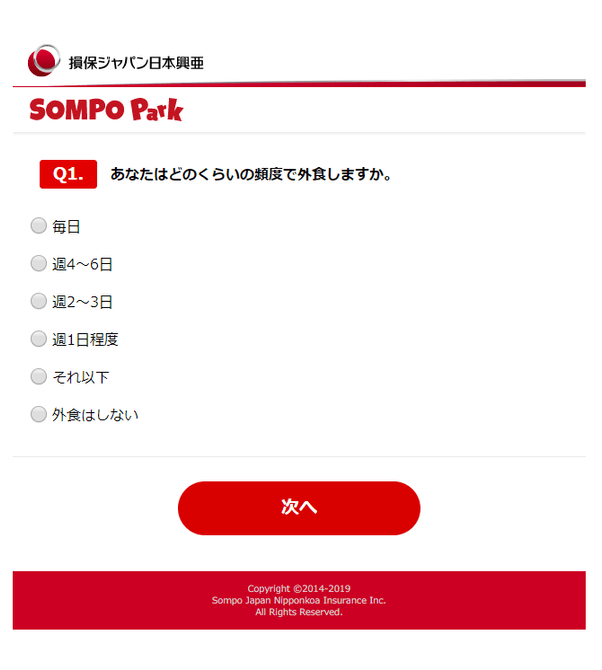
Task: Select 週1日程度 as your answer
Action: 39,339
